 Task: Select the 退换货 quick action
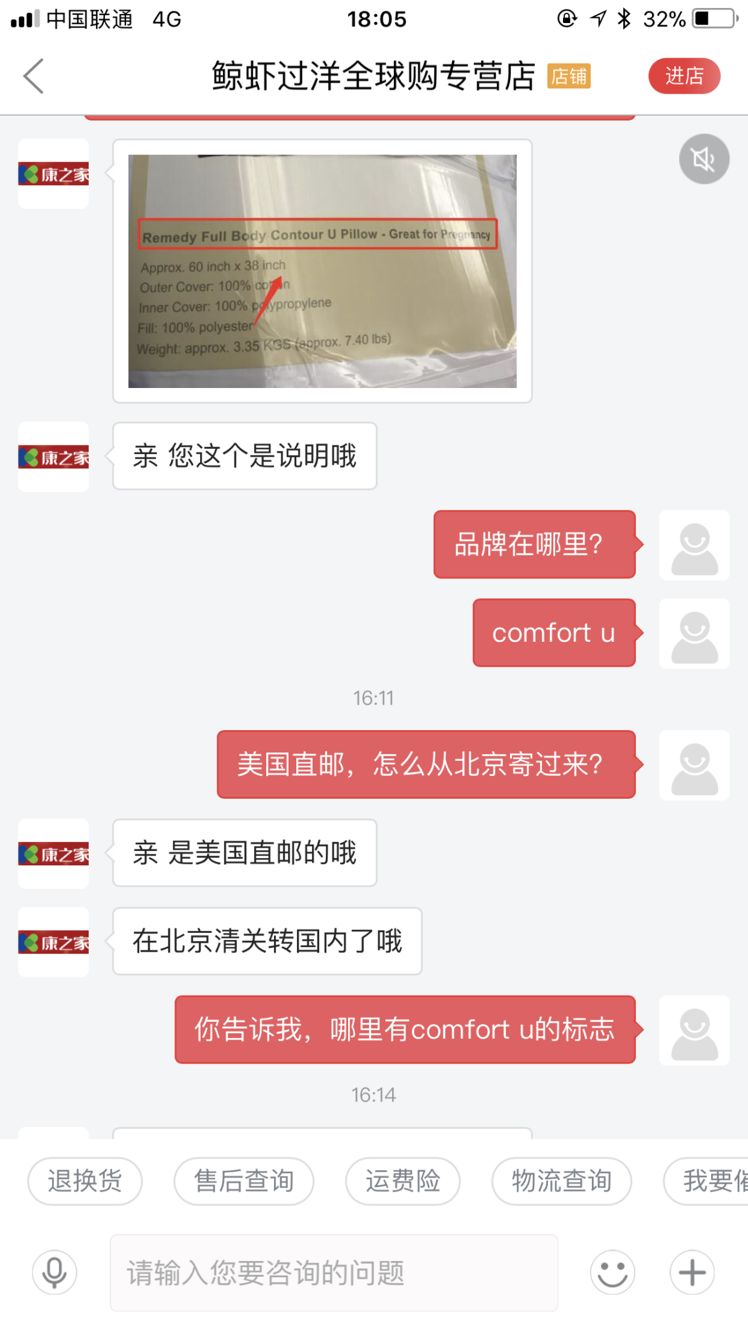click(85, 1181)
